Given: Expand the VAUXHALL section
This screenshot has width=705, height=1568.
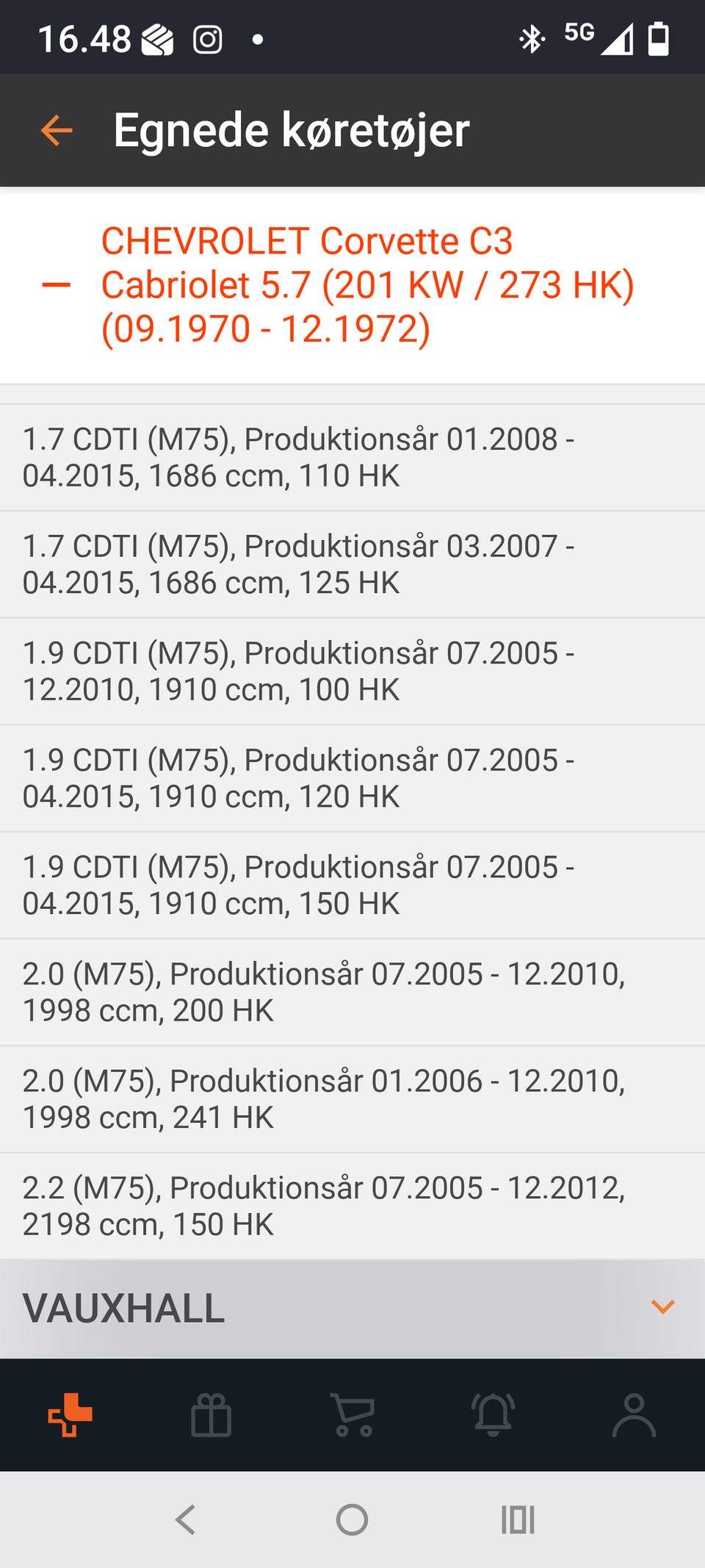Looking at the screenshot, I should pos(352,1308).
